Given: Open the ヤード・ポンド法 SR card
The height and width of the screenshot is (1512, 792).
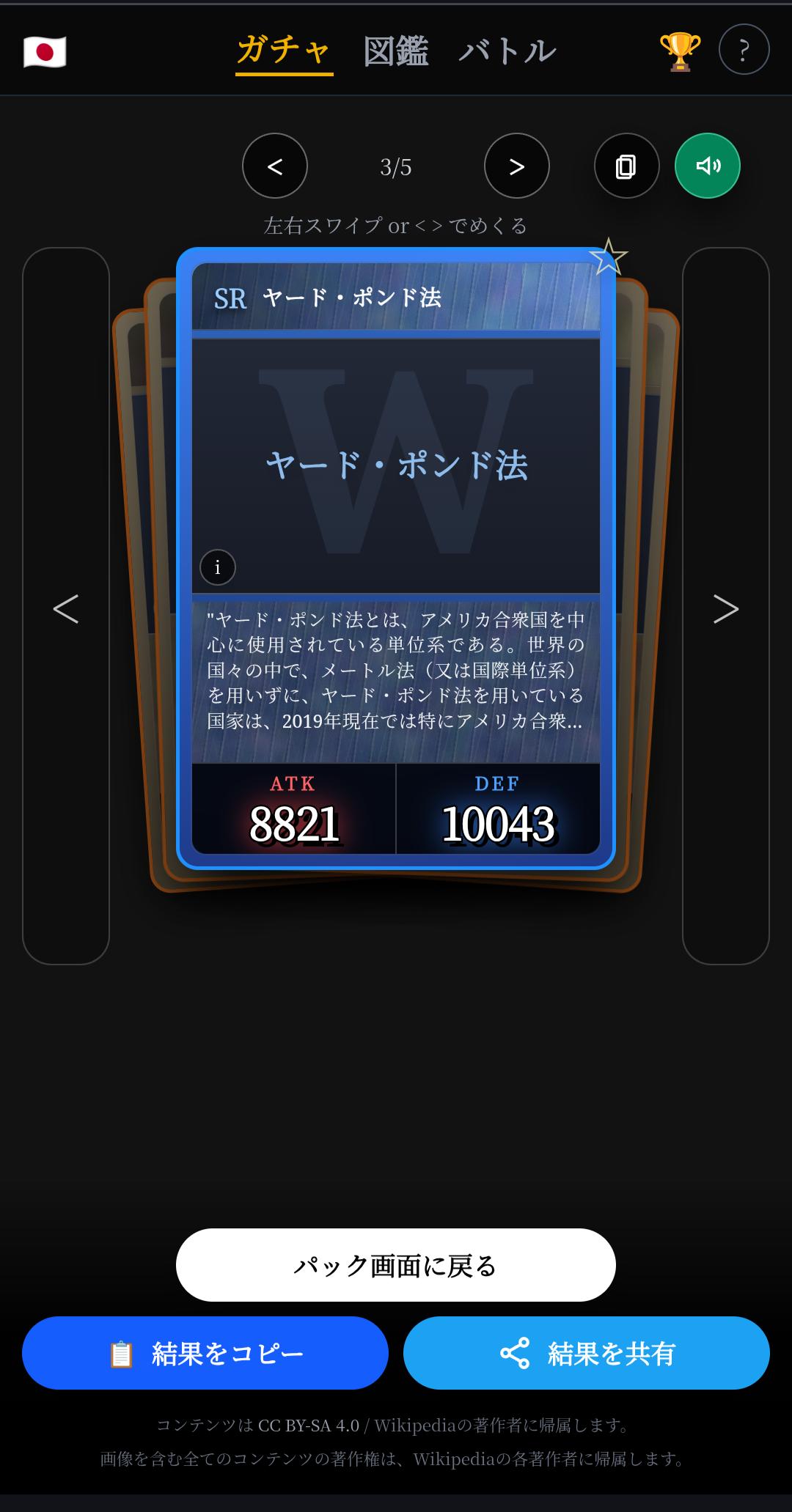Looking at the screenshot, I should tap(396, 465).
